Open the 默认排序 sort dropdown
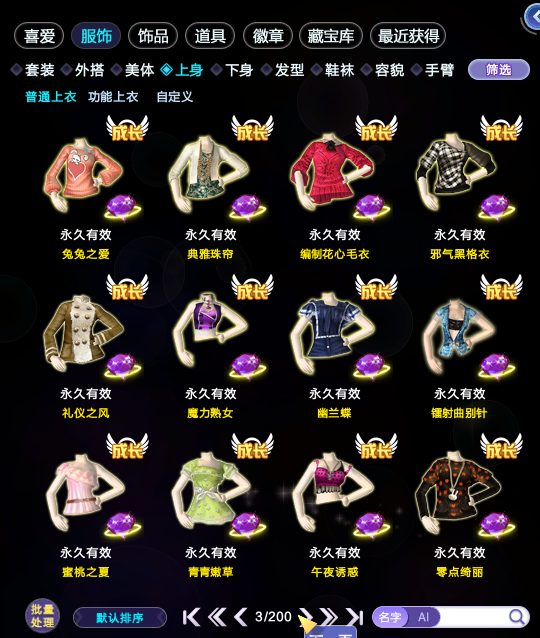 120,618
